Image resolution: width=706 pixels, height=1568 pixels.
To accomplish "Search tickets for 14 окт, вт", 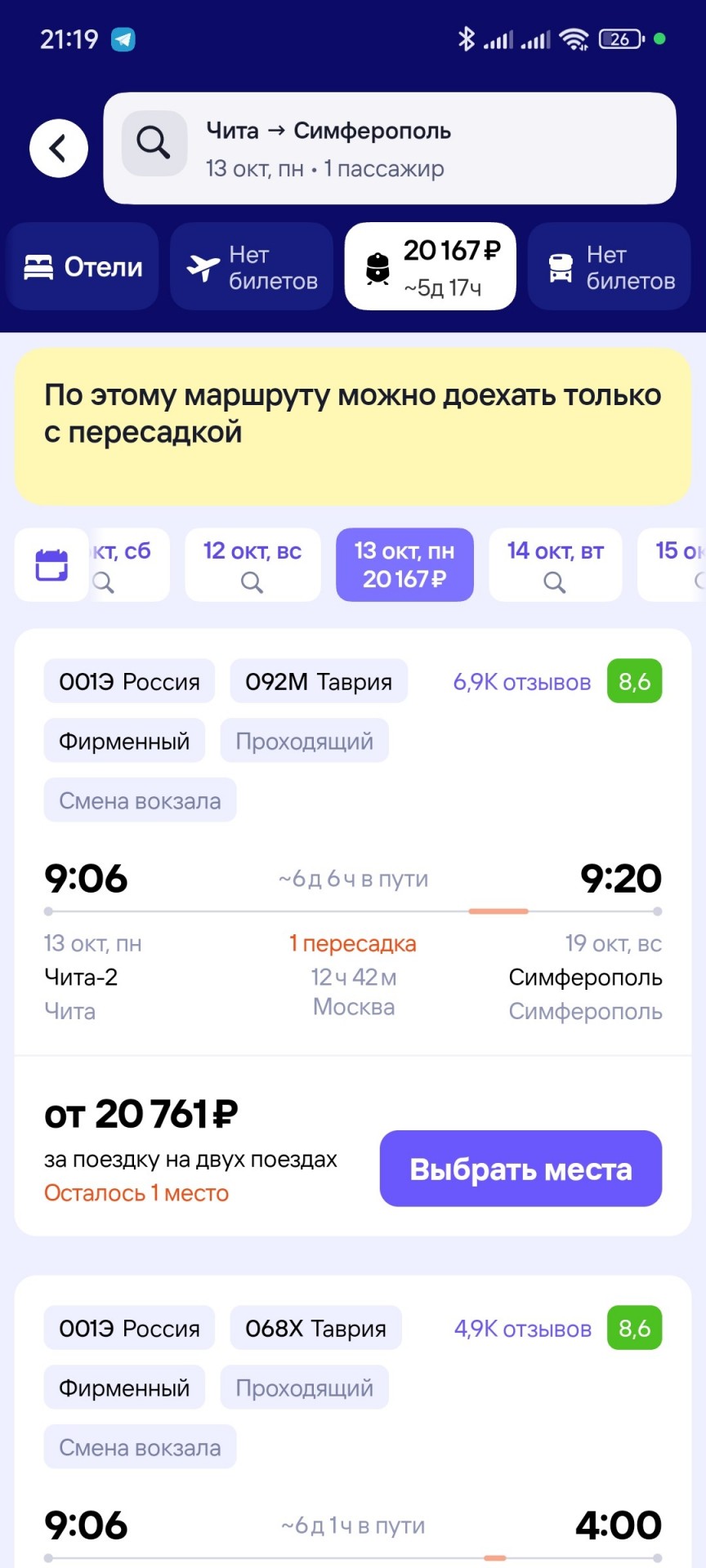I will click(556, 565).
